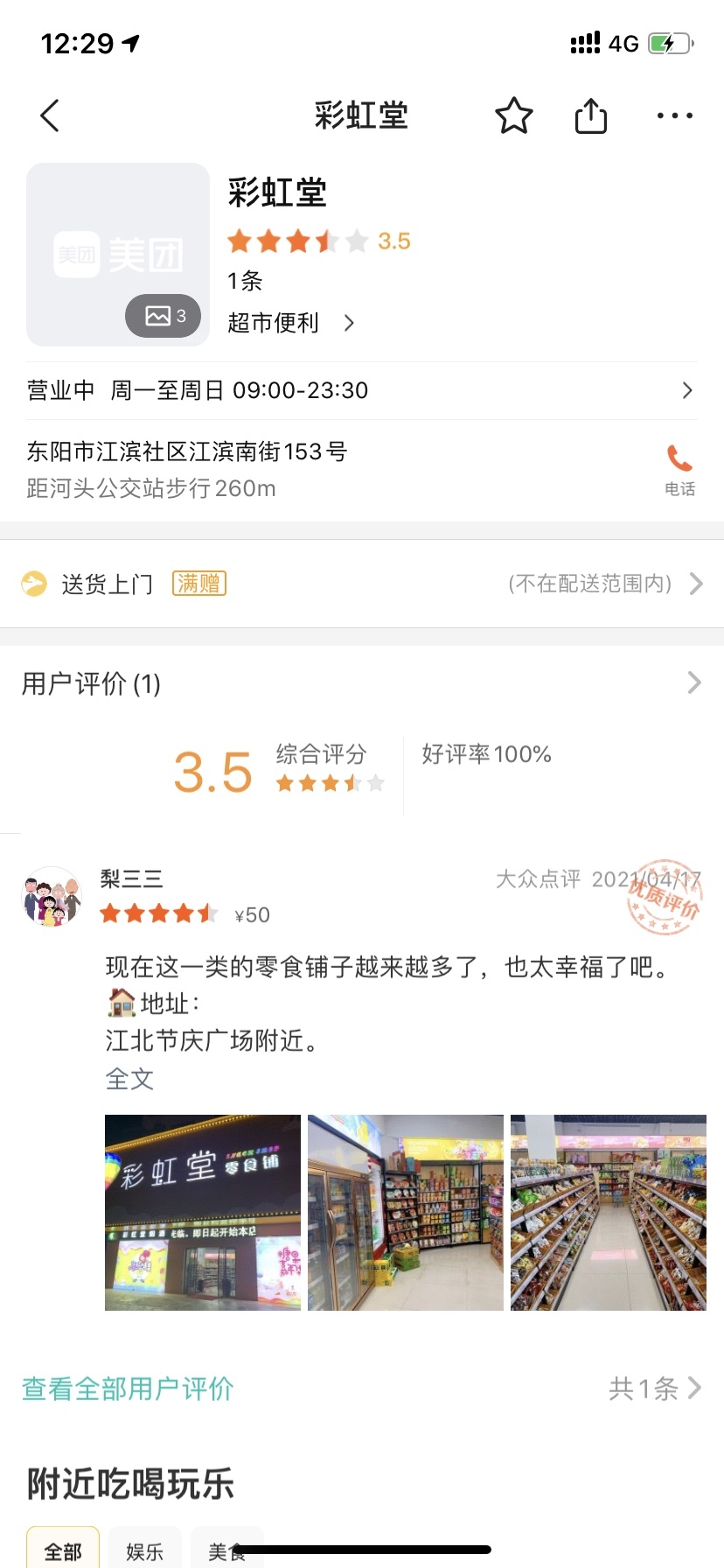Favorite 彩虹堂 with the star icon
724x1568 pixels.
pyautogui.click(x=513, y=115)
